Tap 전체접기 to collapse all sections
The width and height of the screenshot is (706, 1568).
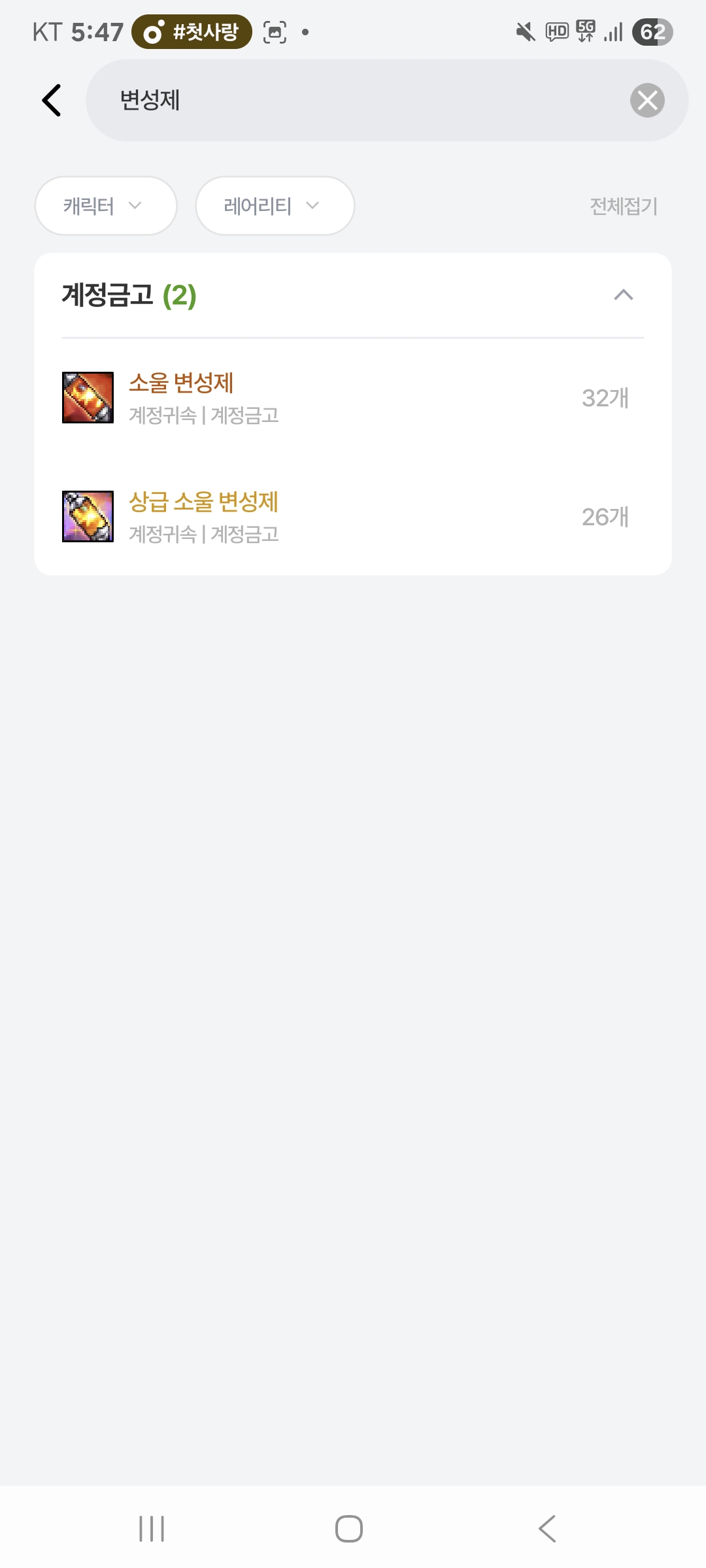[x=623, y=206]
